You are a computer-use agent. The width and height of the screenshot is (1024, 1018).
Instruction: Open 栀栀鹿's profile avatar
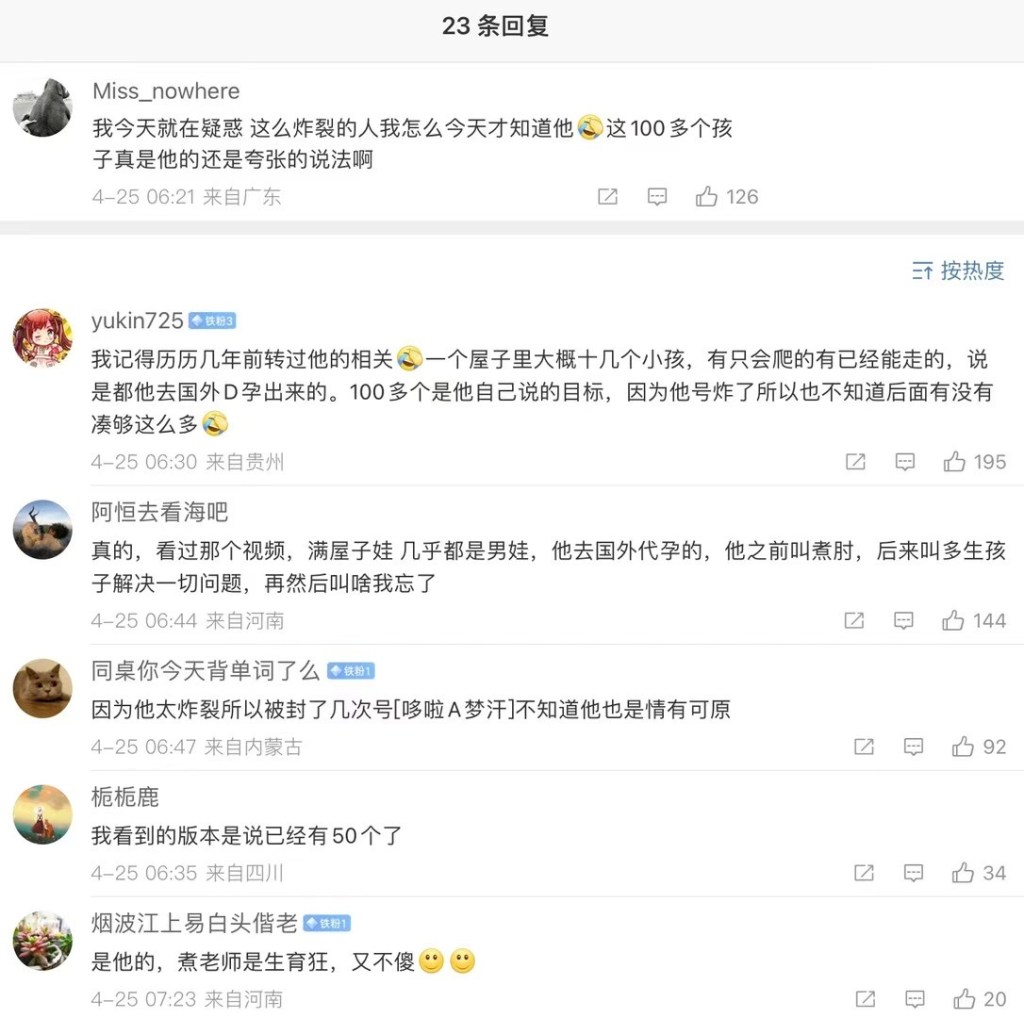click(x=42, y=814)
